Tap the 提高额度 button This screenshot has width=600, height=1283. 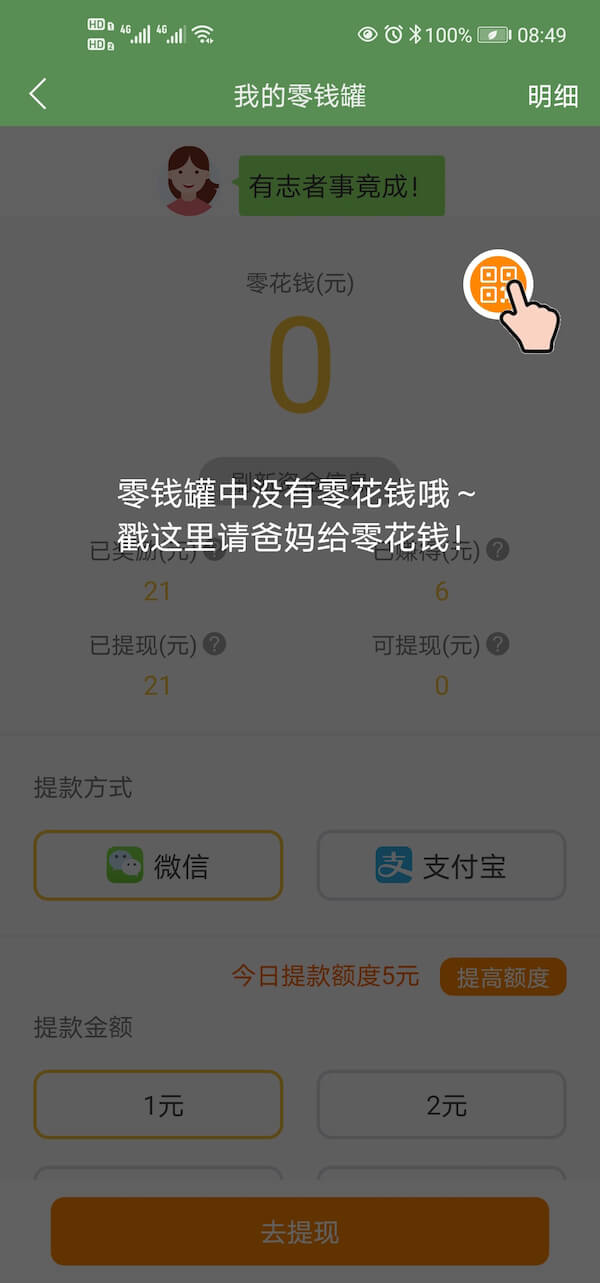click(503, 977)
